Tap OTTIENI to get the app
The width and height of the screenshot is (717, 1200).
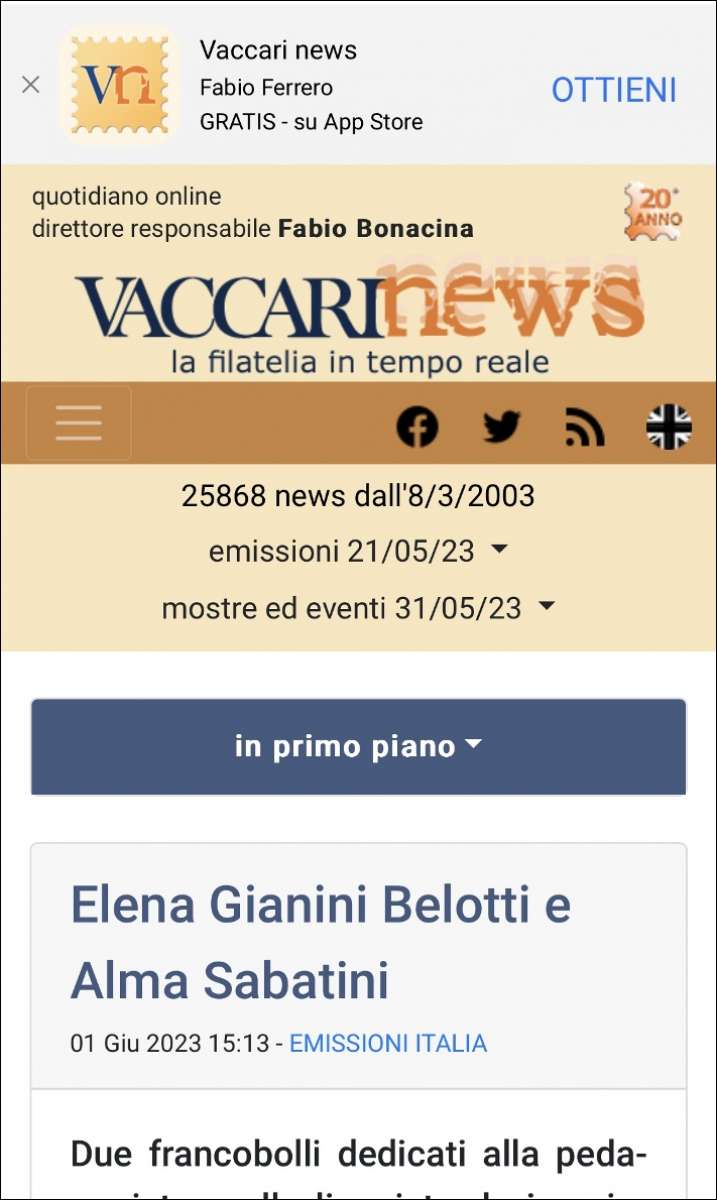[614, 90]
